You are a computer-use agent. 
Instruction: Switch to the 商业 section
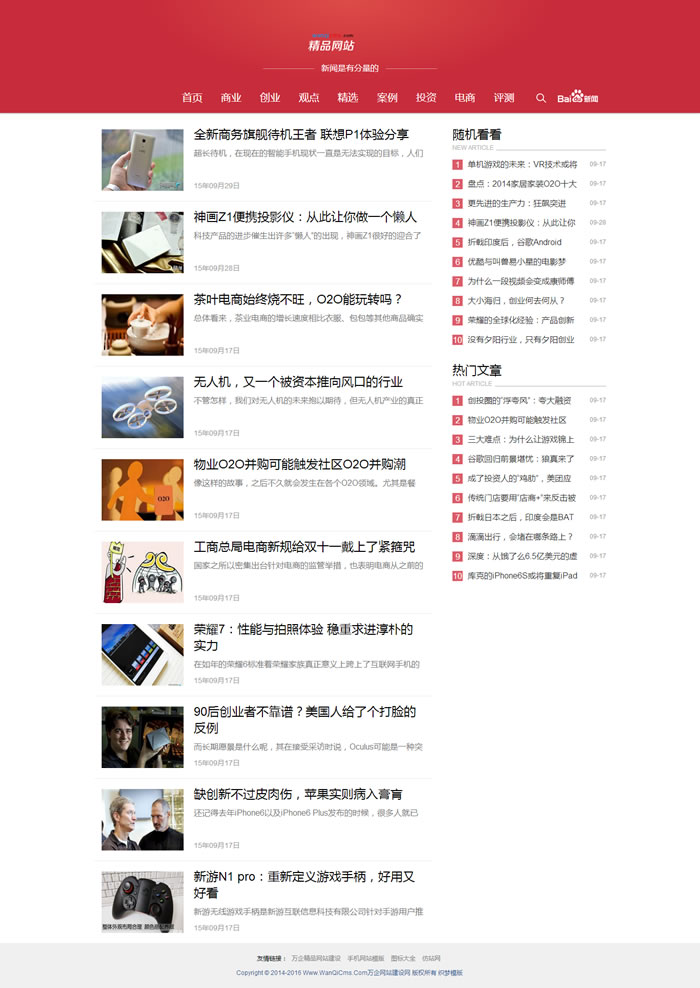231,98
